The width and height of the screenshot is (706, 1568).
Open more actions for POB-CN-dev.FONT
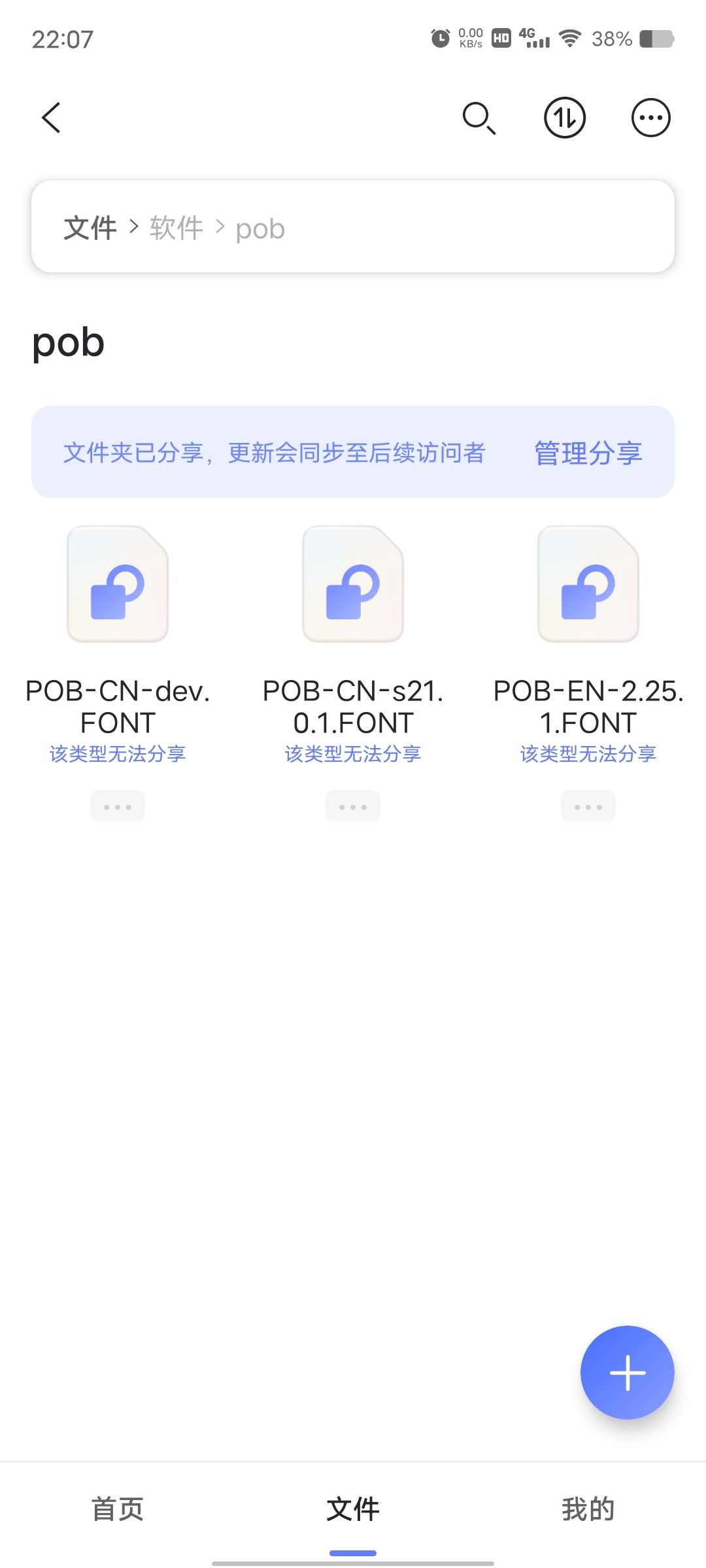tap(118, 806)
